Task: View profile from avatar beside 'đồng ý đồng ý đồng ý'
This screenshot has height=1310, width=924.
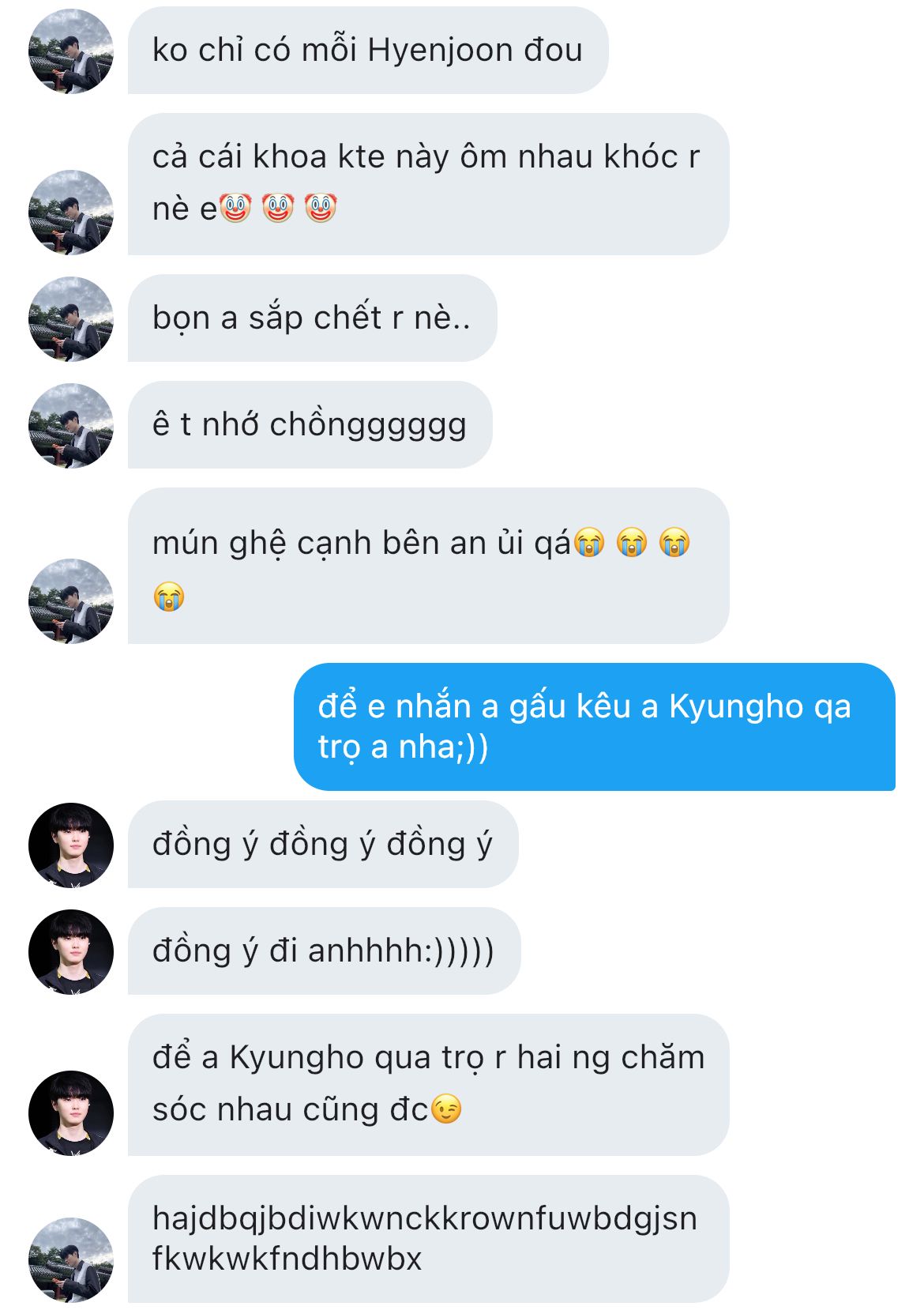Action: click(71, 845)
